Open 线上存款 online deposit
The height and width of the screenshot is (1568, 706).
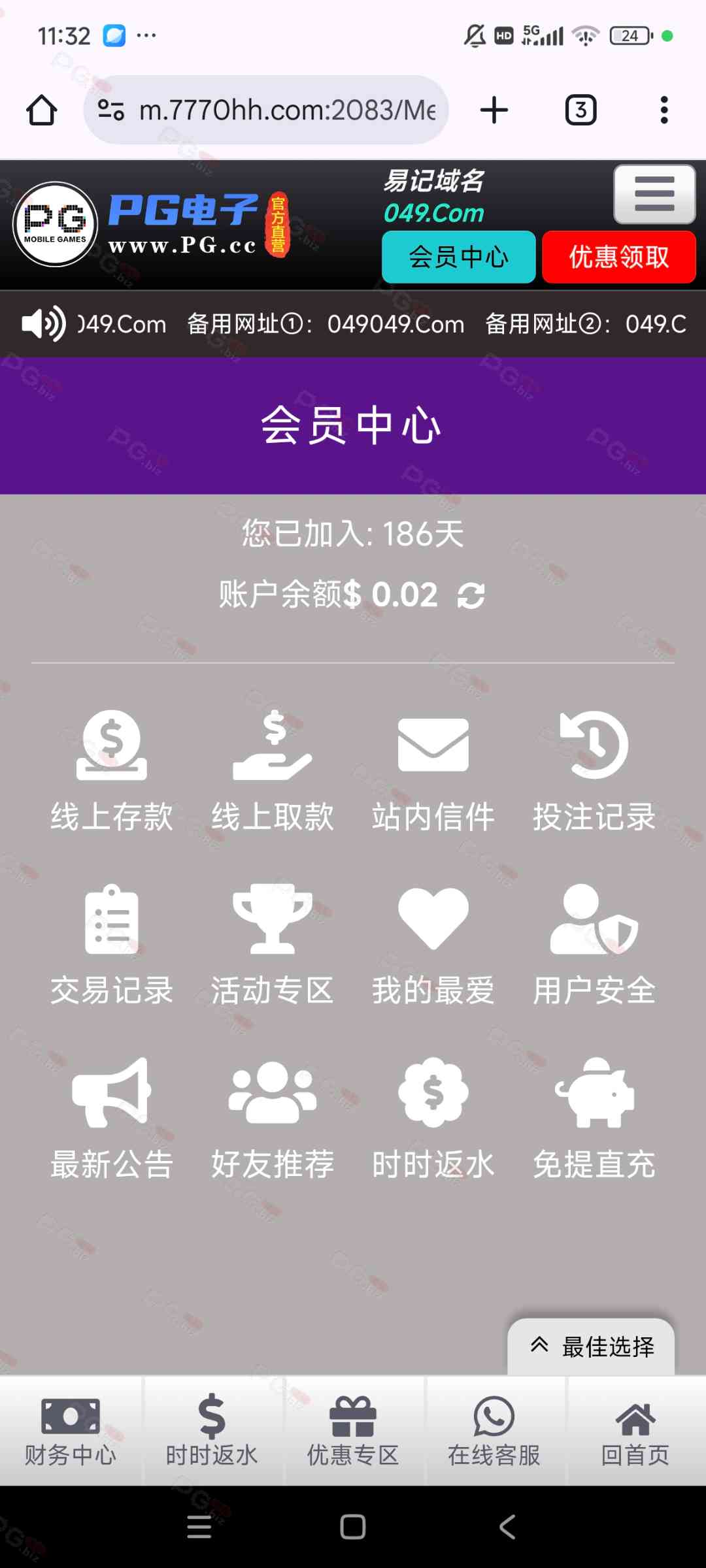point(112,771)
